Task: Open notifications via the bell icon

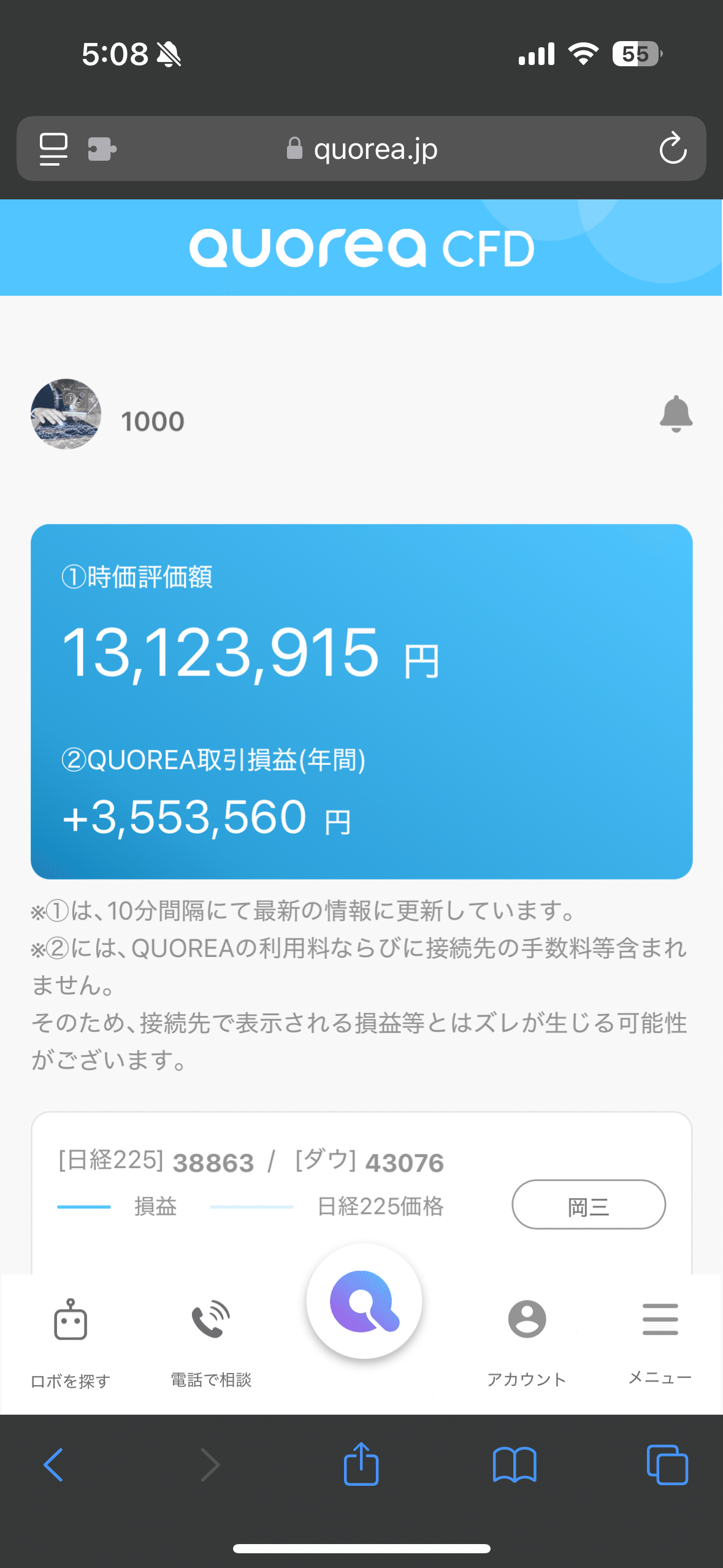Action: click(x=676, y=416)
